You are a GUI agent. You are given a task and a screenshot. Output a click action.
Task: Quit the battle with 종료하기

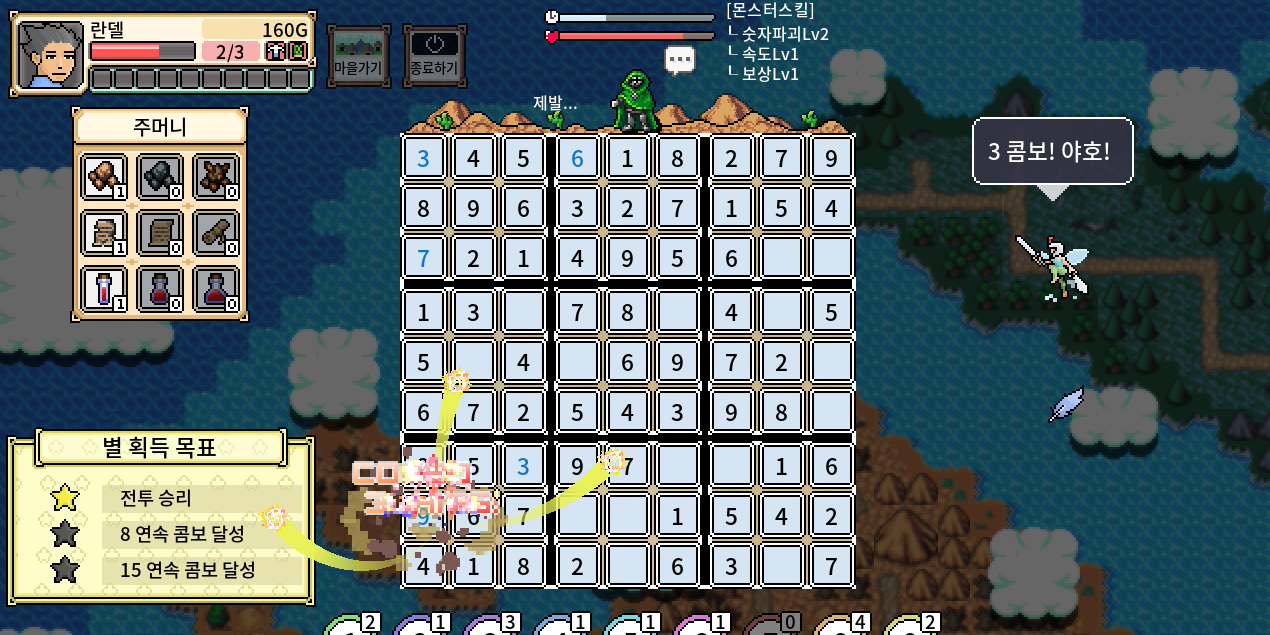pyautogui.click(x=434, y=55)
